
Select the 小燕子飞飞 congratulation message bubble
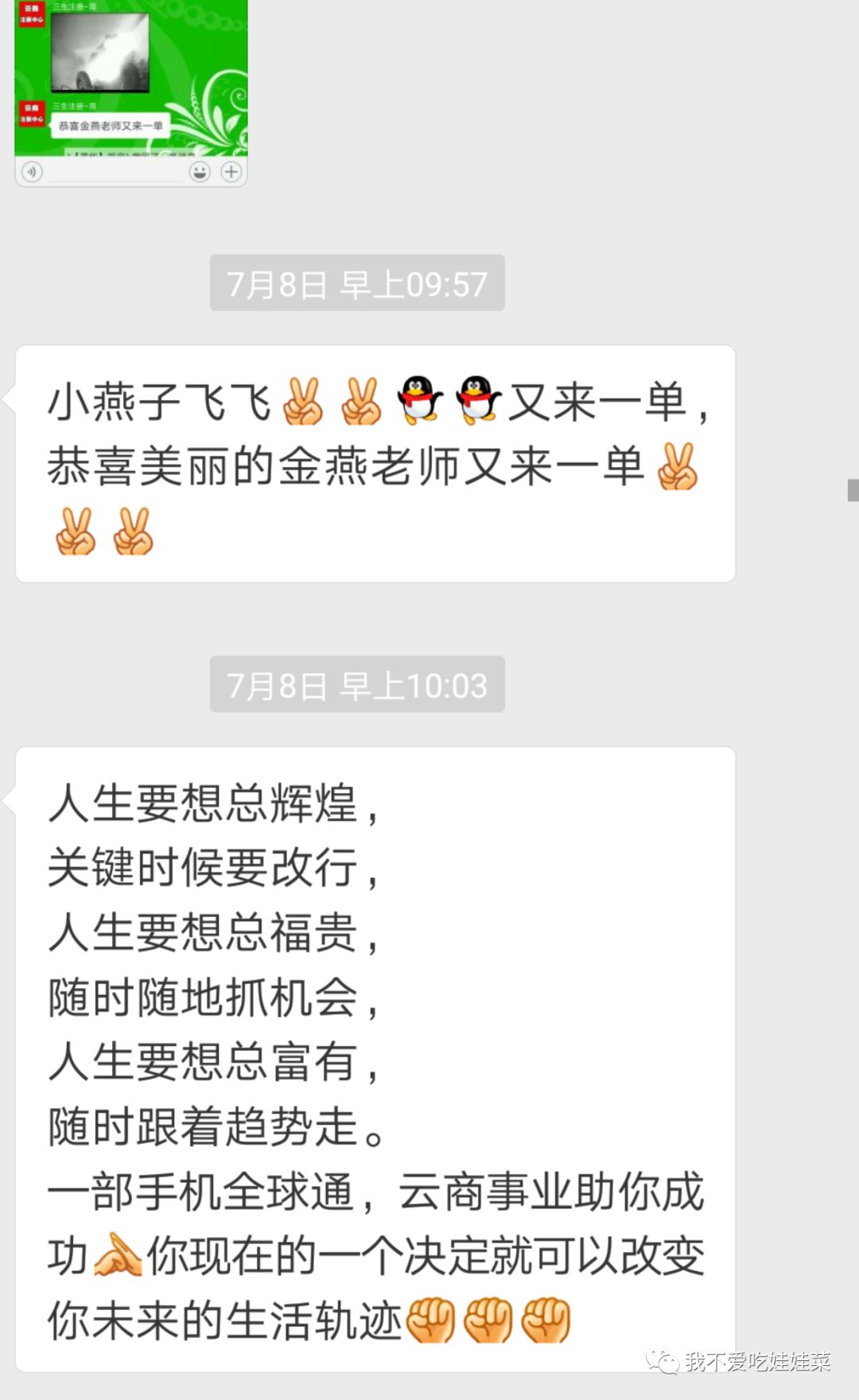(374, 463)
